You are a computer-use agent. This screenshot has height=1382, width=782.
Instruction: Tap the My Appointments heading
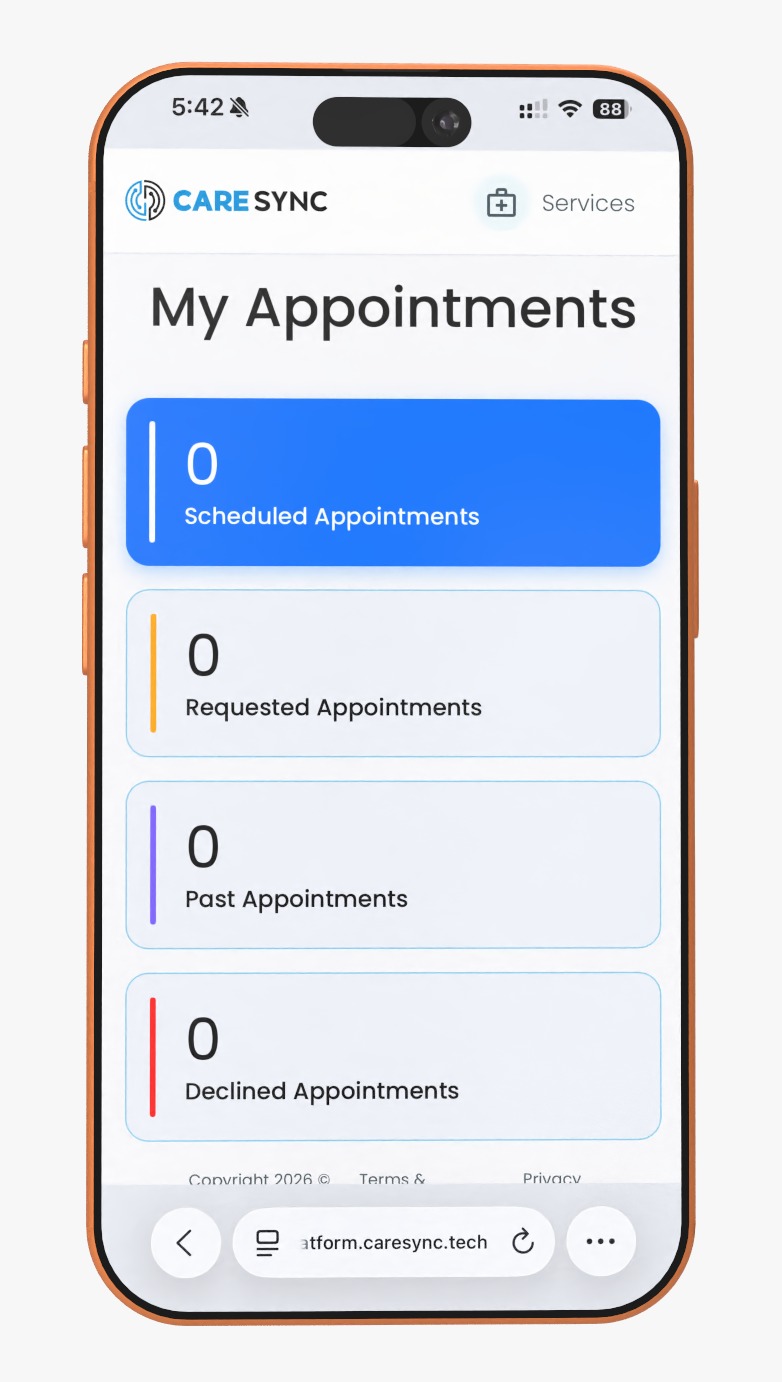392,308
